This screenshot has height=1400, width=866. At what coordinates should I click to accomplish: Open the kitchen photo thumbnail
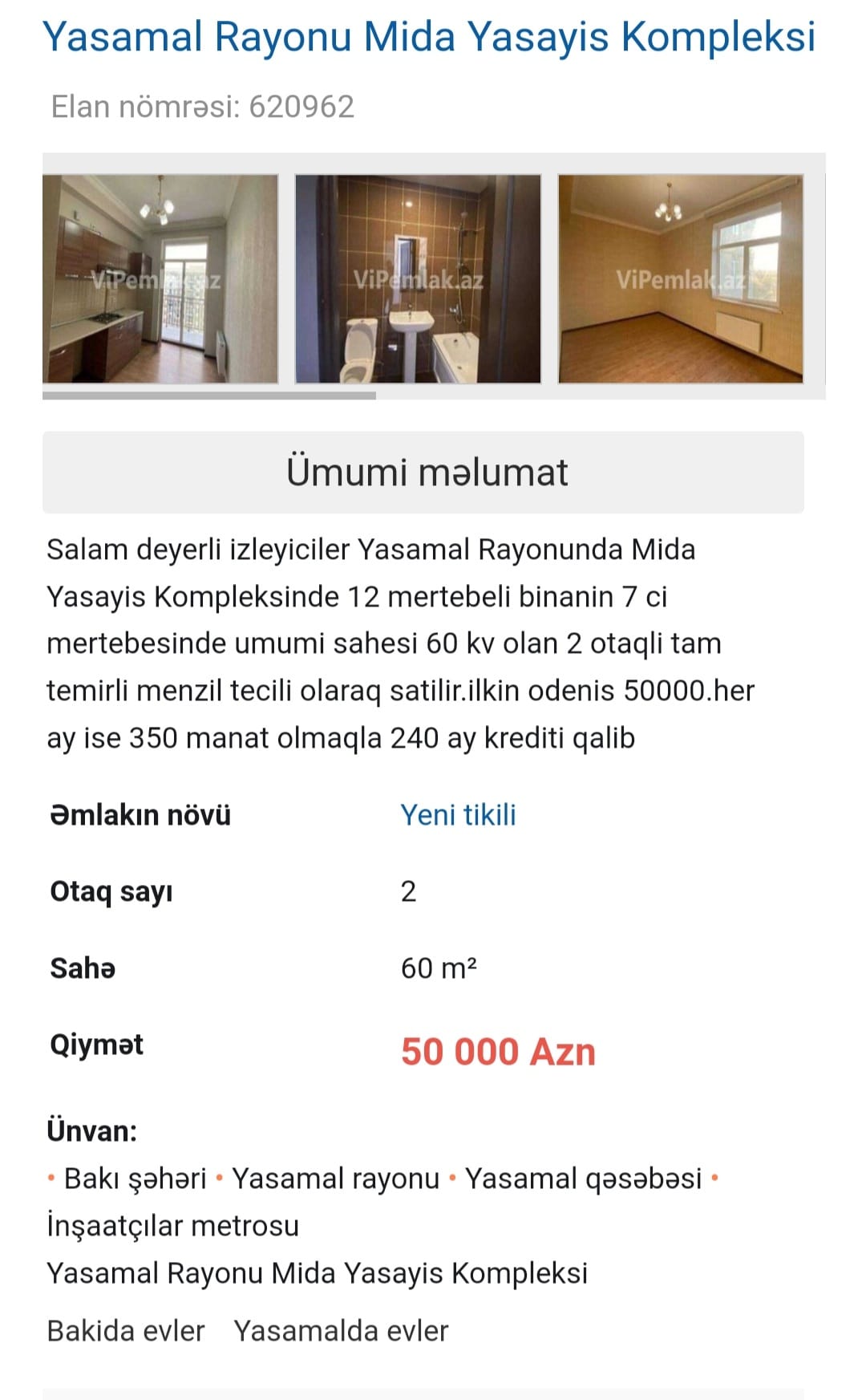tap(160, 278)
